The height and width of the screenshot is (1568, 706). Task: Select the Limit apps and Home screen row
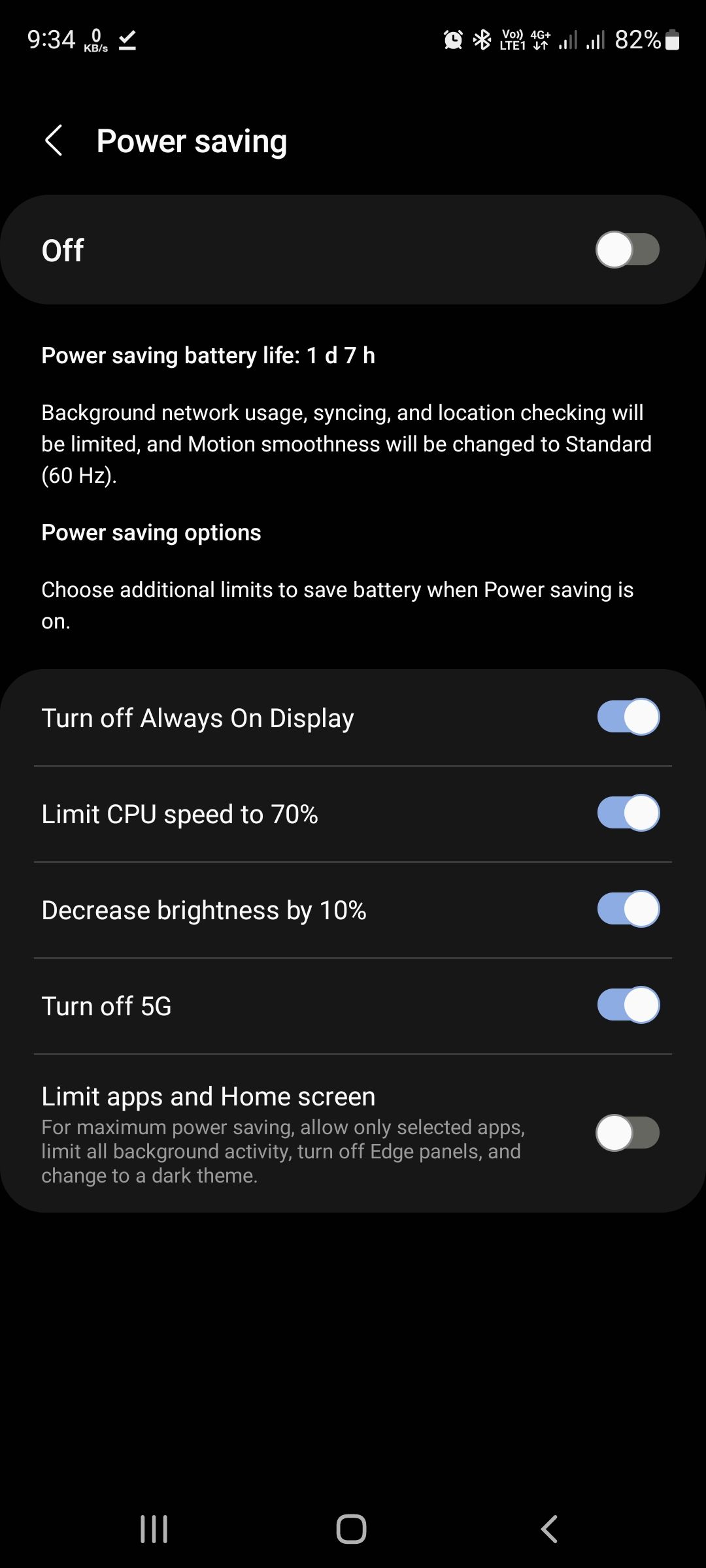(261, 1096)
